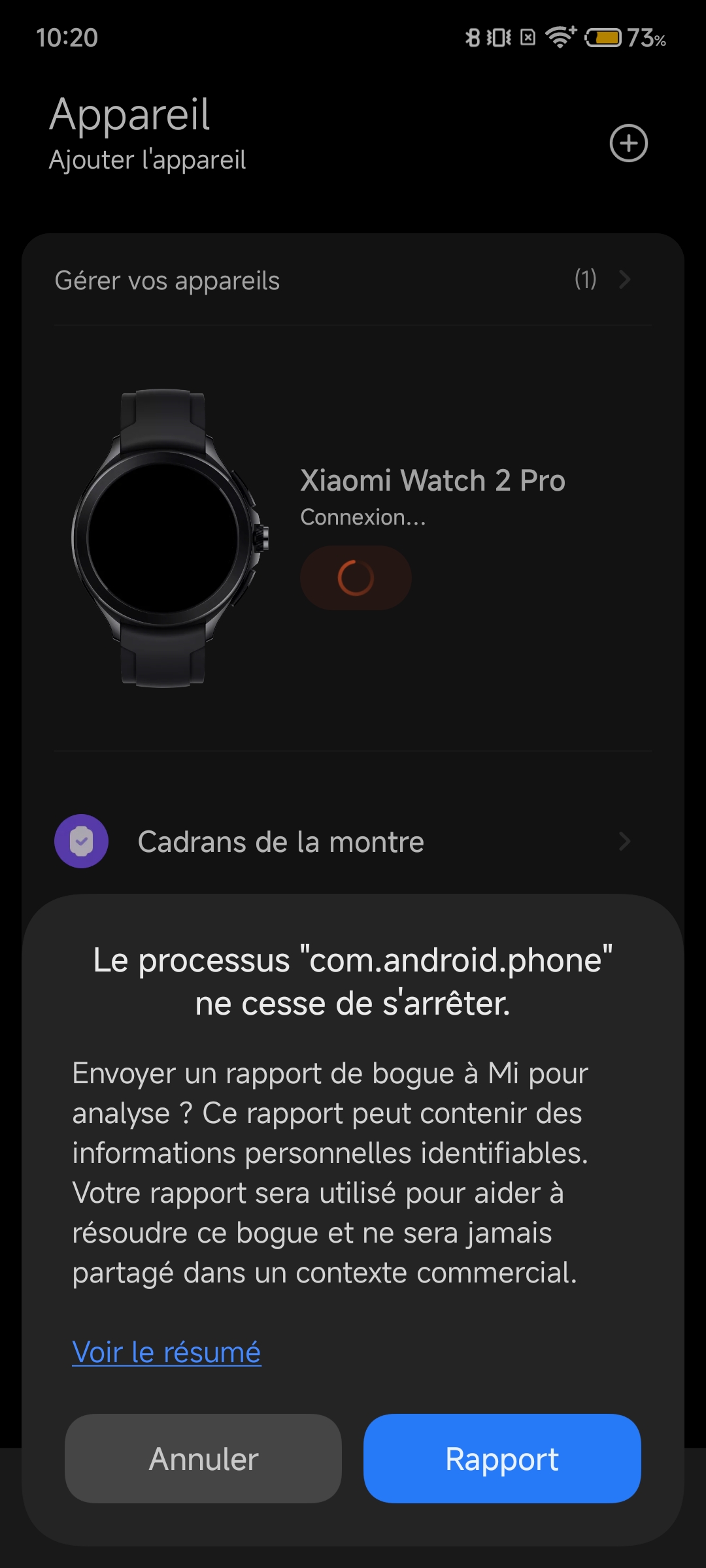The image size is (706, 1568).
Task: Add a new device with the plus icon
Action: point(628,143)
